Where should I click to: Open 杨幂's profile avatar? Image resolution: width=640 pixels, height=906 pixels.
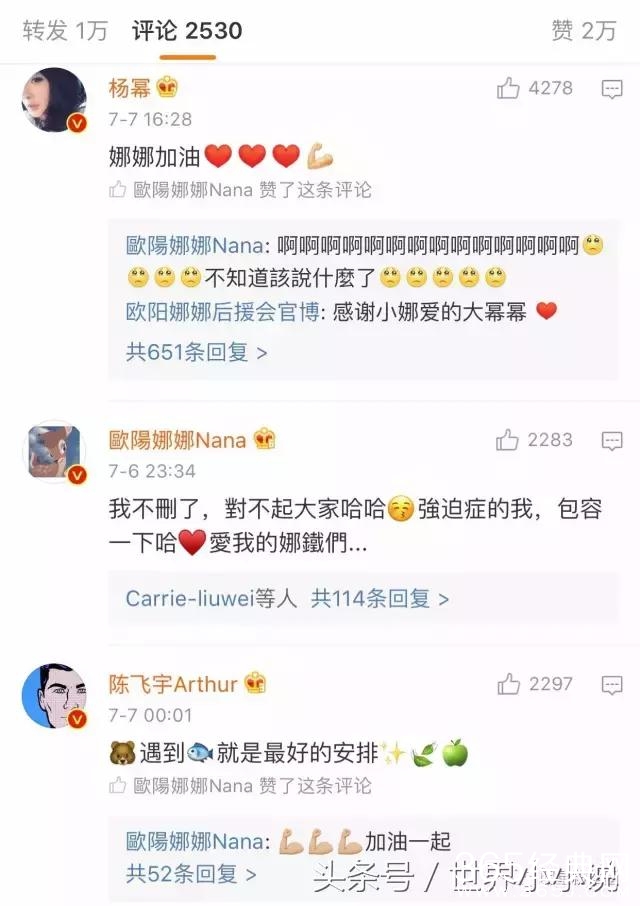54,100
